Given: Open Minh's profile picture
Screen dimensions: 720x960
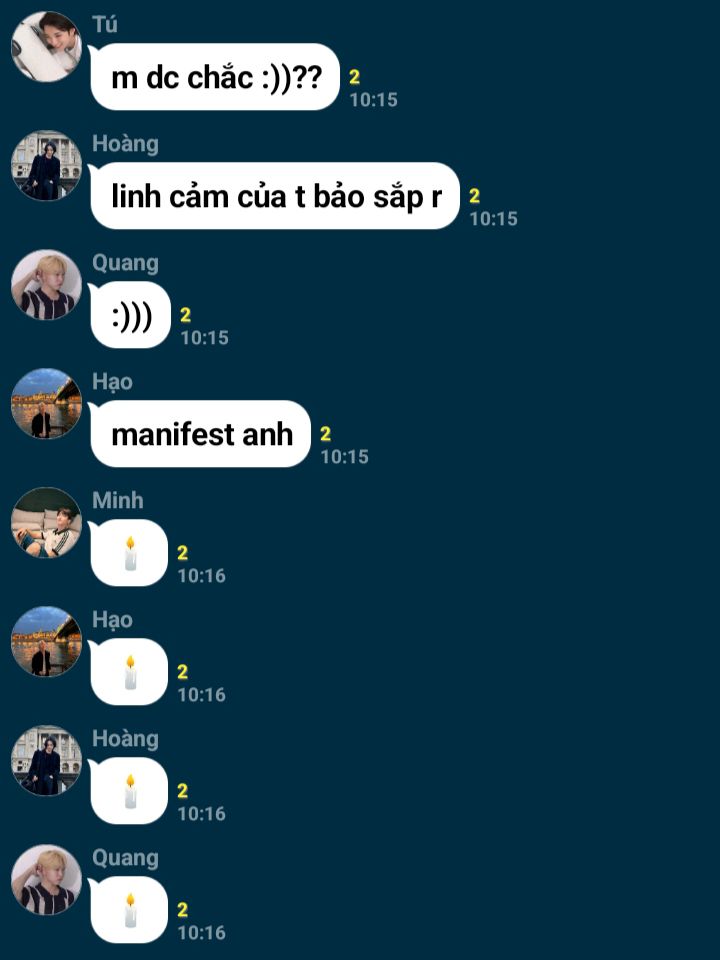Looking at the screenshot, I should click(47, 522).
